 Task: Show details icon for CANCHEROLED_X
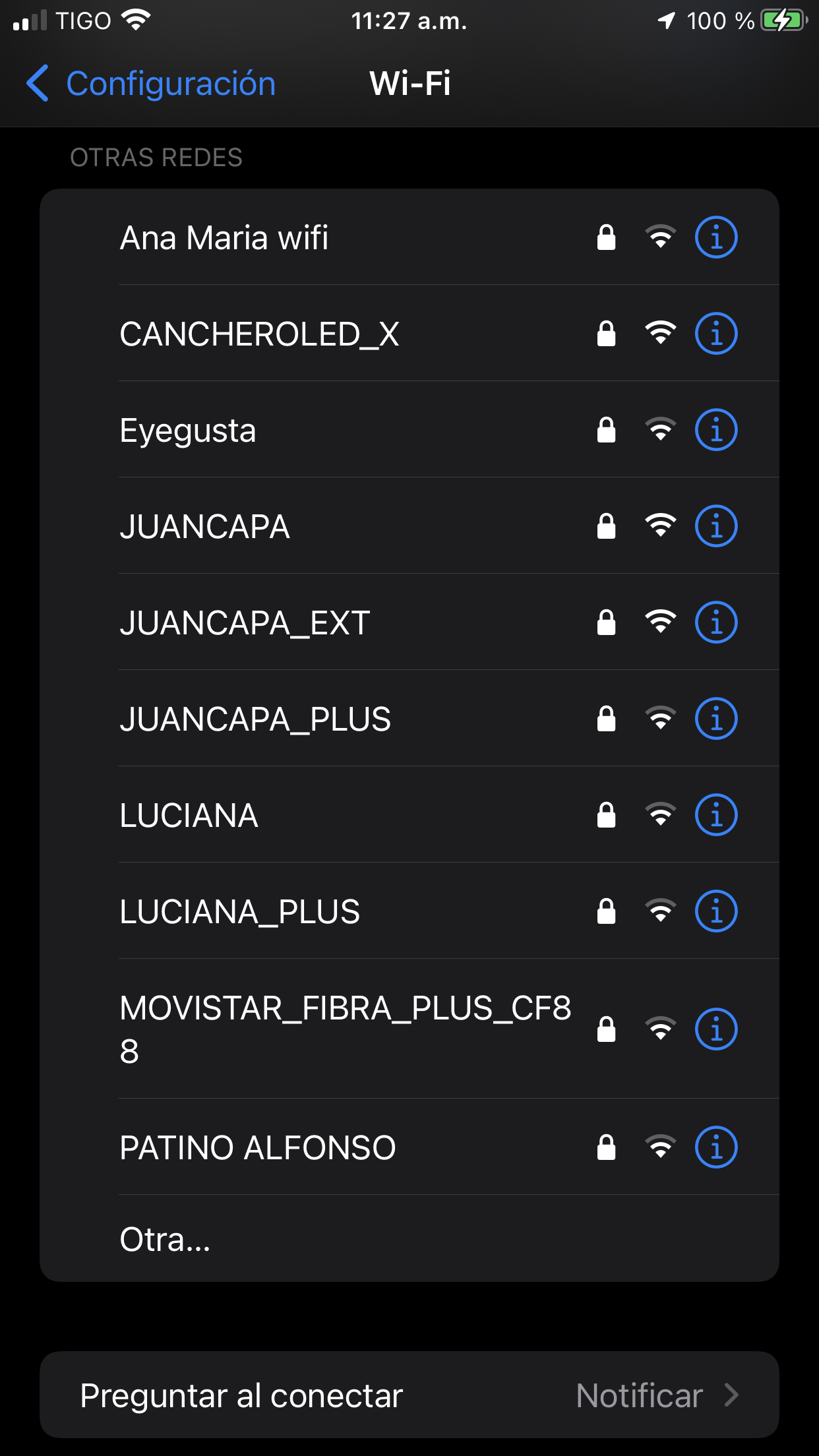(715, 334)
